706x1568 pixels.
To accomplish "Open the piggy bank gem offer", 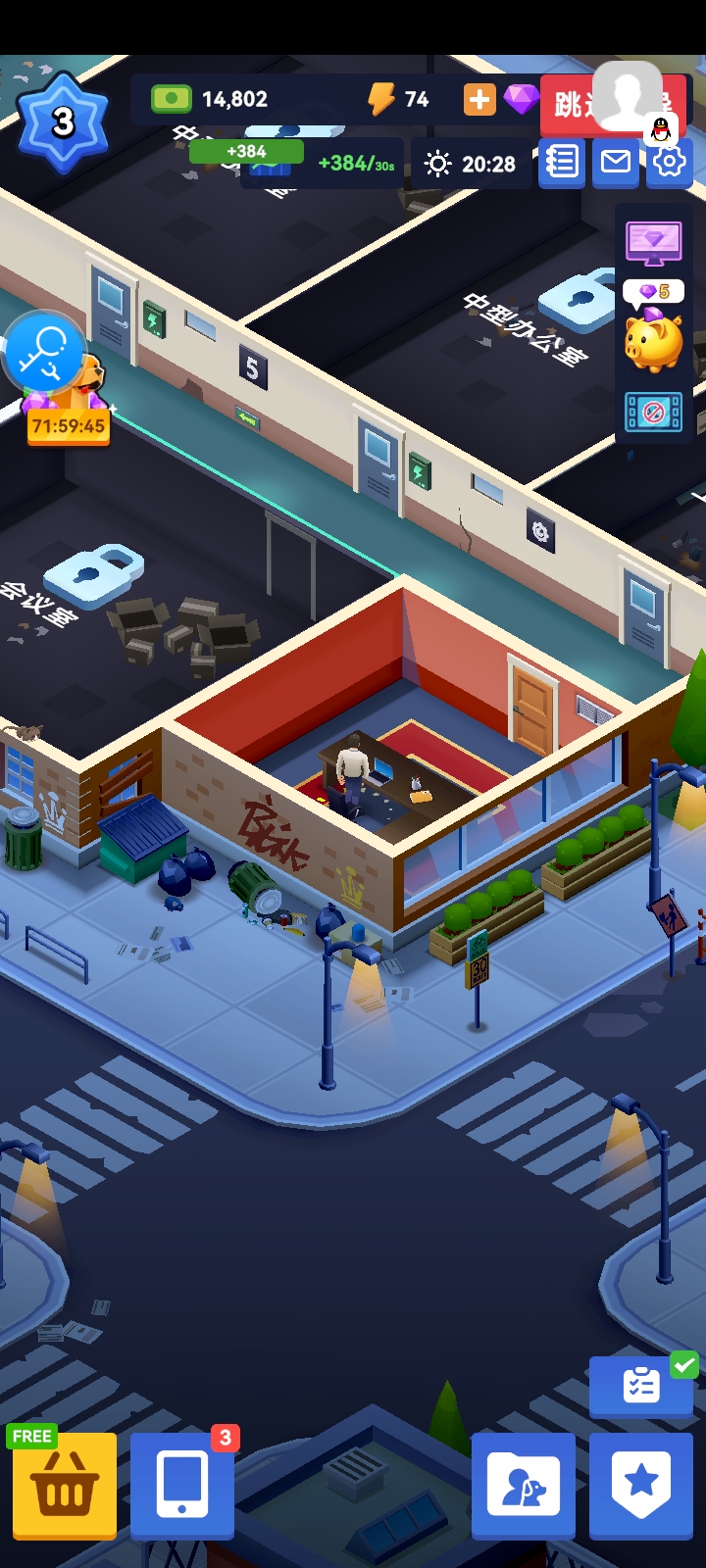I will click(654, 338).
